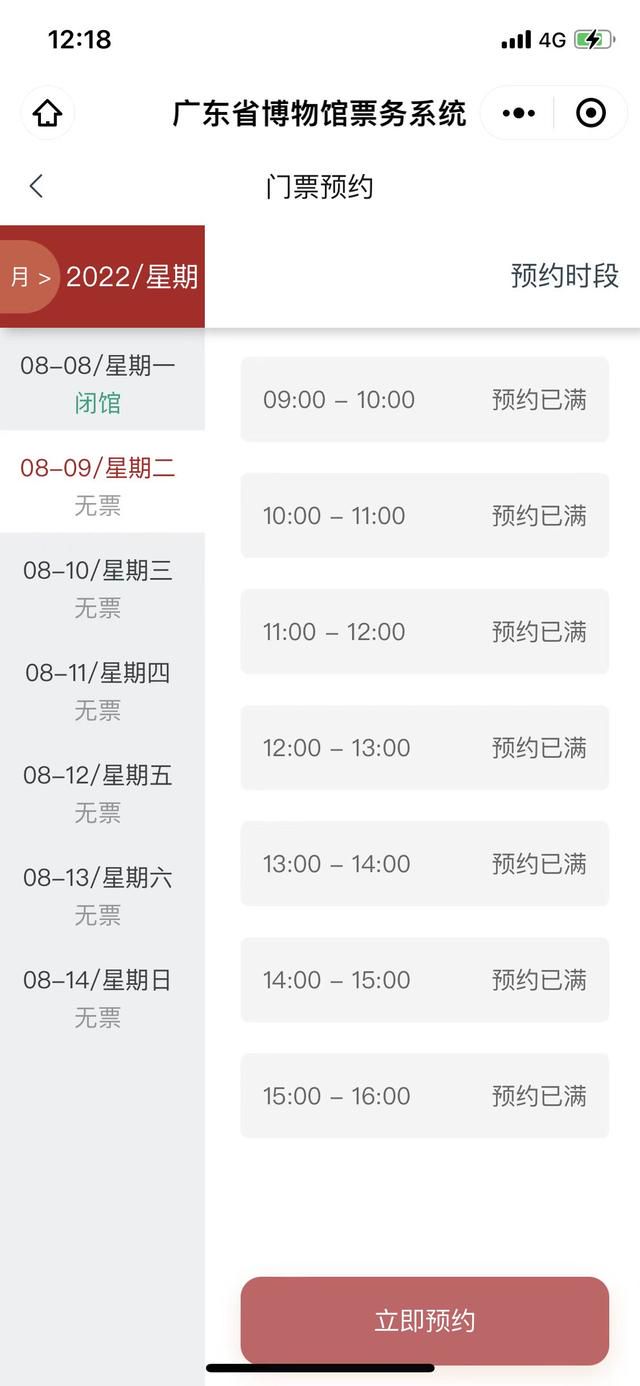The height and width of the screenshot is (1386, 640).
Task: Choose the 12:00 – 13:00 time slot
Action: 425,747
